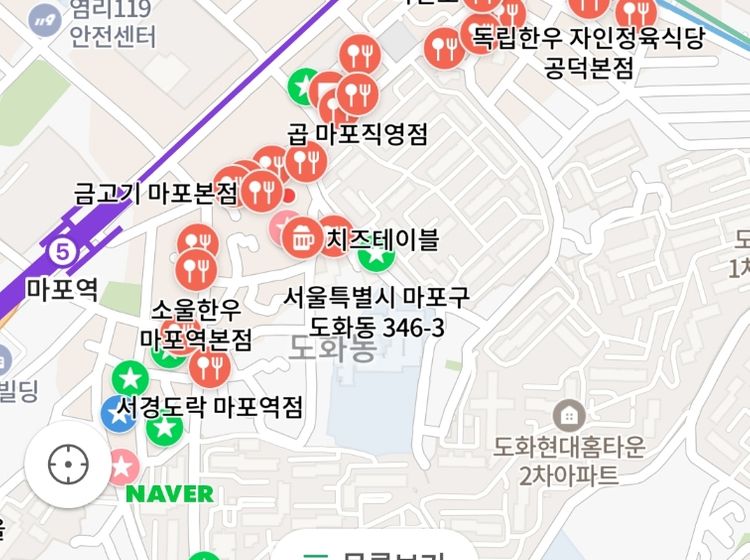Viewport: 750px width, 560px height.
Task: Tap the 곱 마포직영점 restaurant pin
Action: [x=355, y=95]
